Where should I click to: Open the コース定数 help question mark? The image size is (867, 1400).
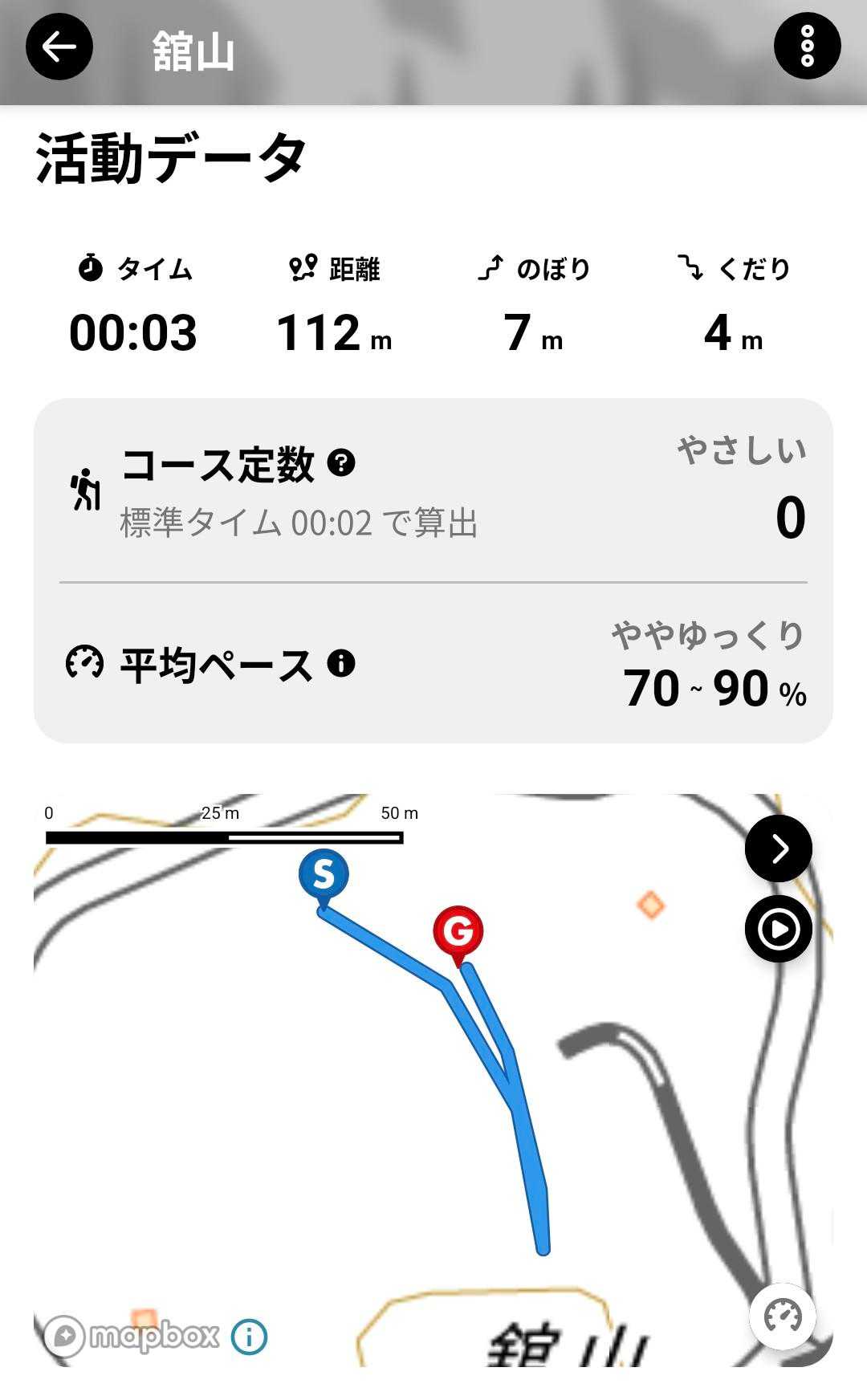pyautogui.click(x=341, y=462)
